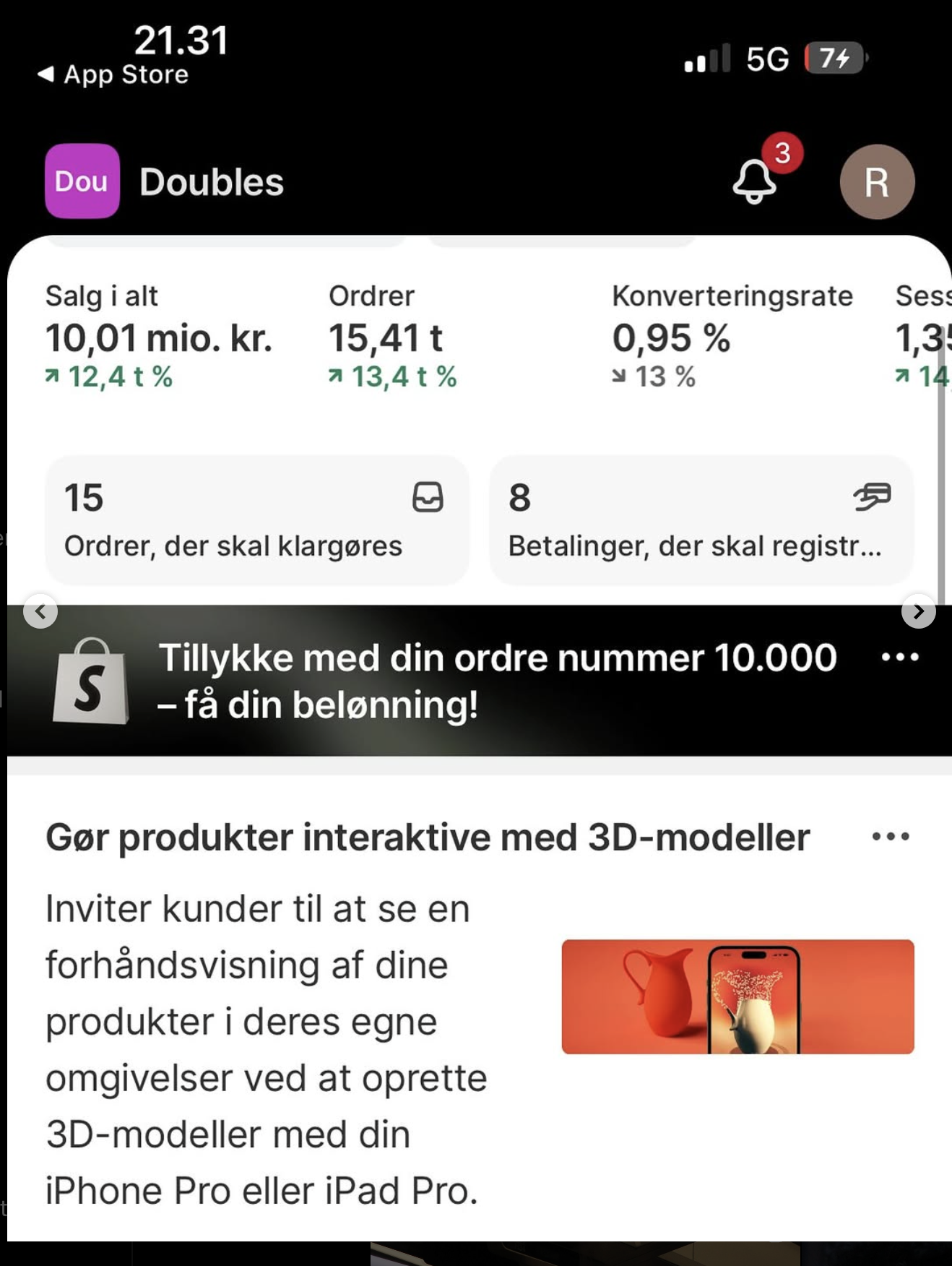View the Ordrer metric details
Viewport: 952px width, 1266px height.
click(x=394, y=336)
